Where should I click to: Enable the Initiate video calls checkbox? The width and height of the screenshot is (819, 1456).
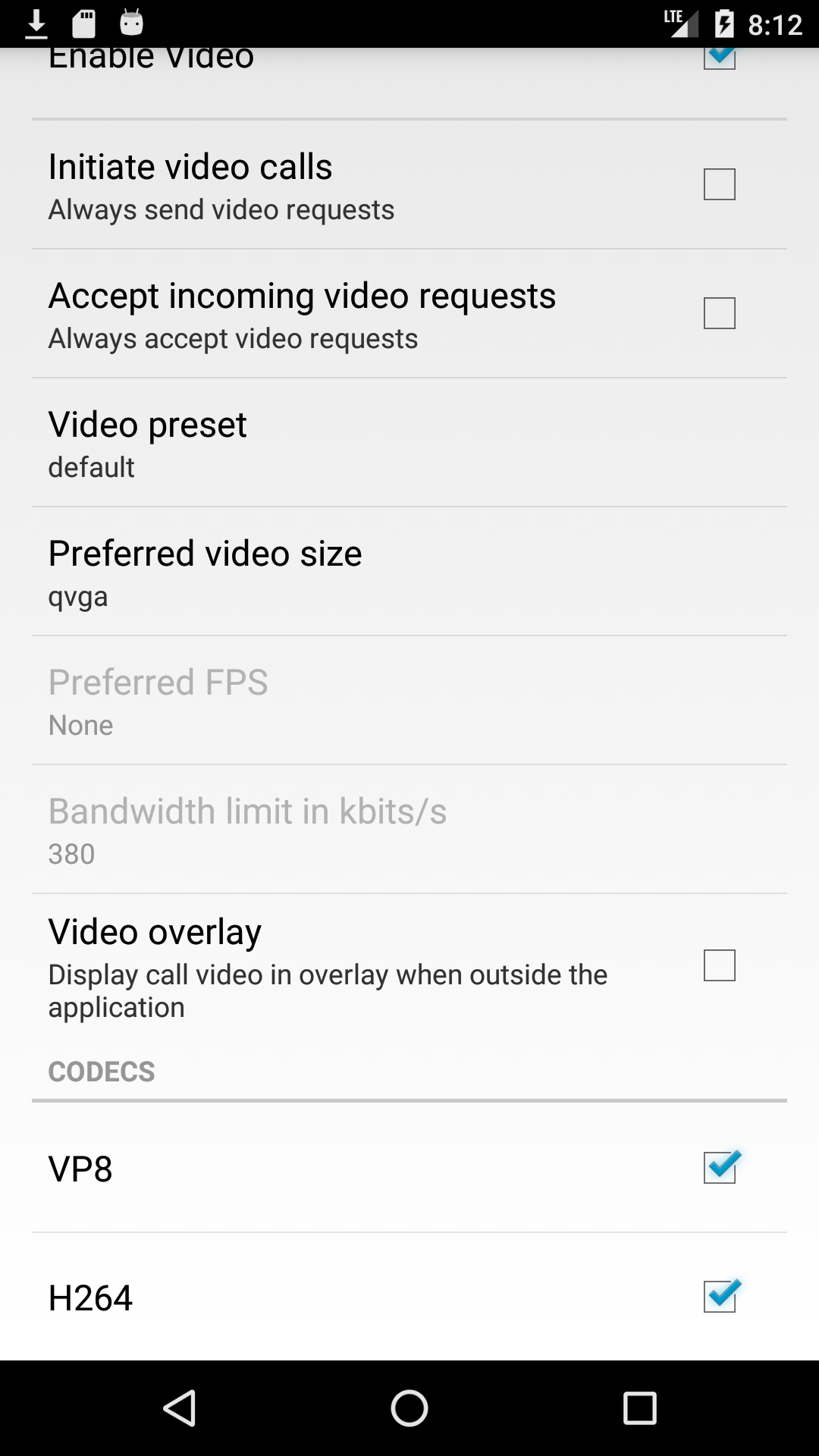tap(719, 184)
